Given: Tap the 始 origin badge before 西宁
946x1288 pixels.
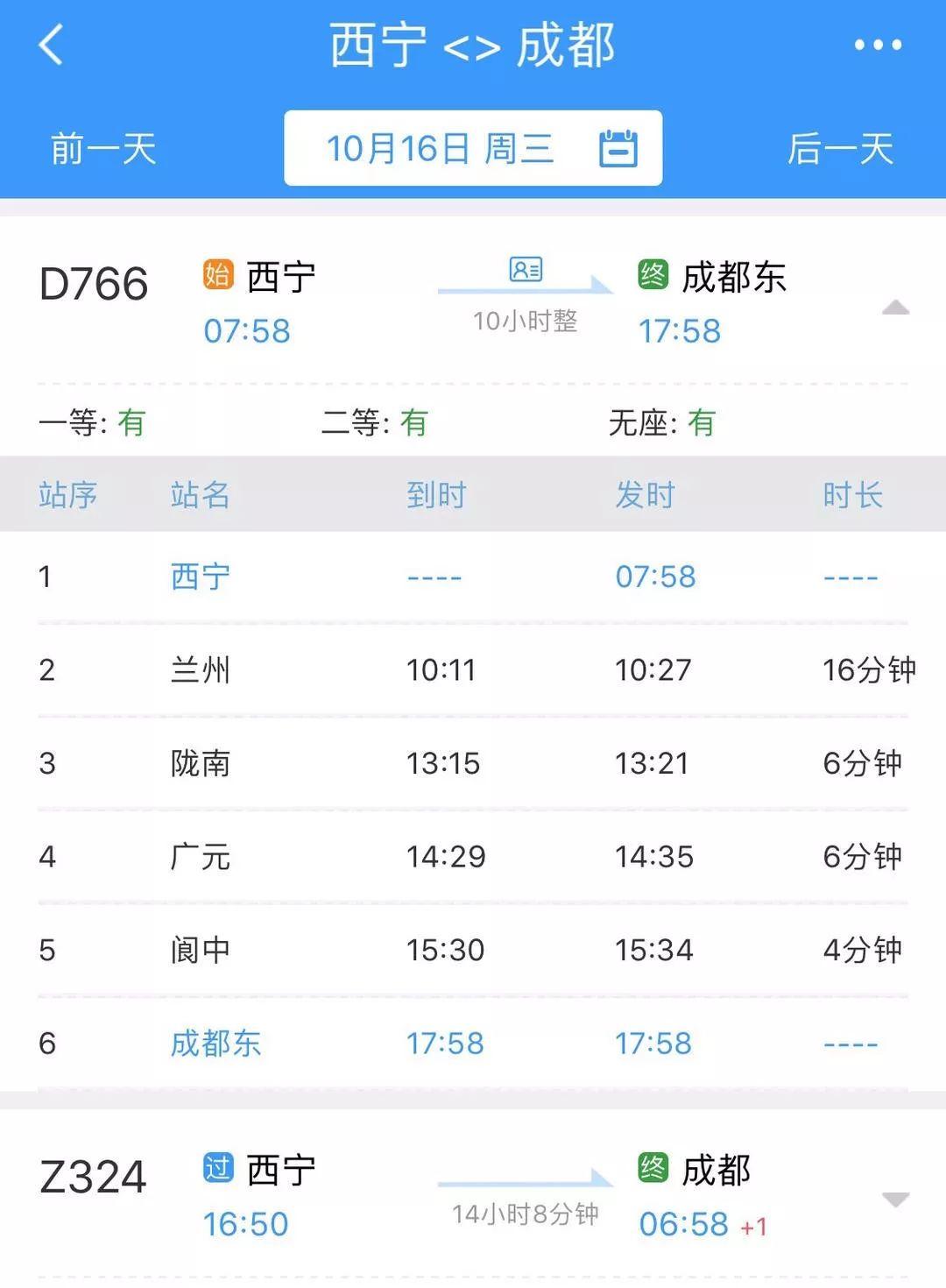Looking at the screenshot, I should click(x=216, y=276).
